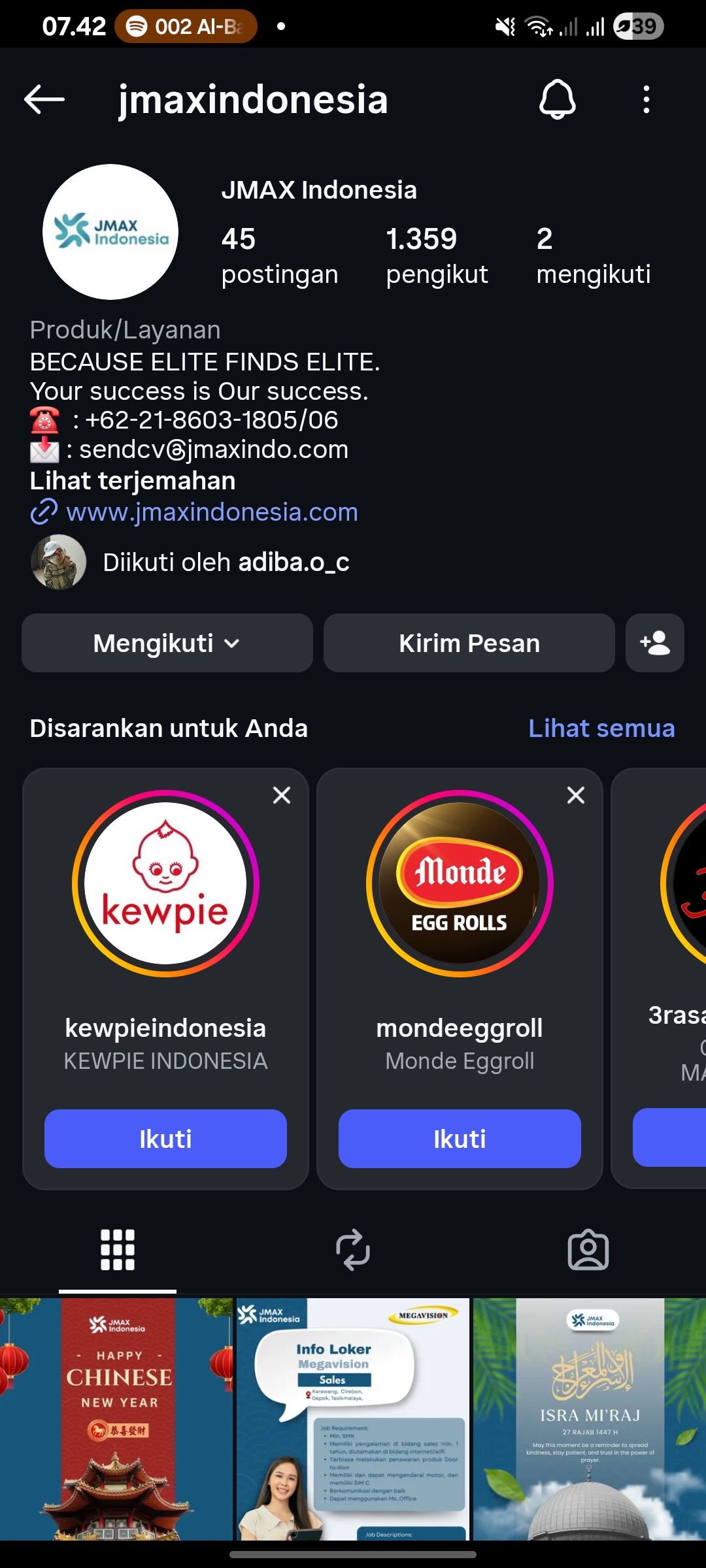Open the www.jmaxindonesia.com link
Image resolution: width=706 pixels, height=1568 pixels.
click(x=212, y=512)
